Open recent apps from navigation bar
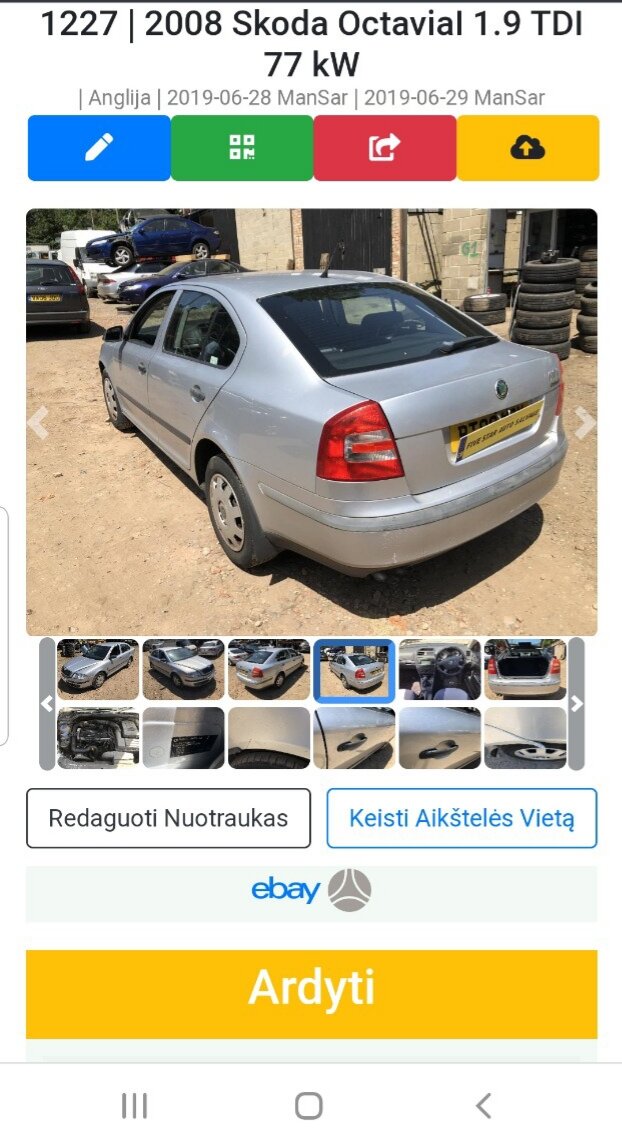This screenshot has height=1144, width=622. pos(134,1105)
